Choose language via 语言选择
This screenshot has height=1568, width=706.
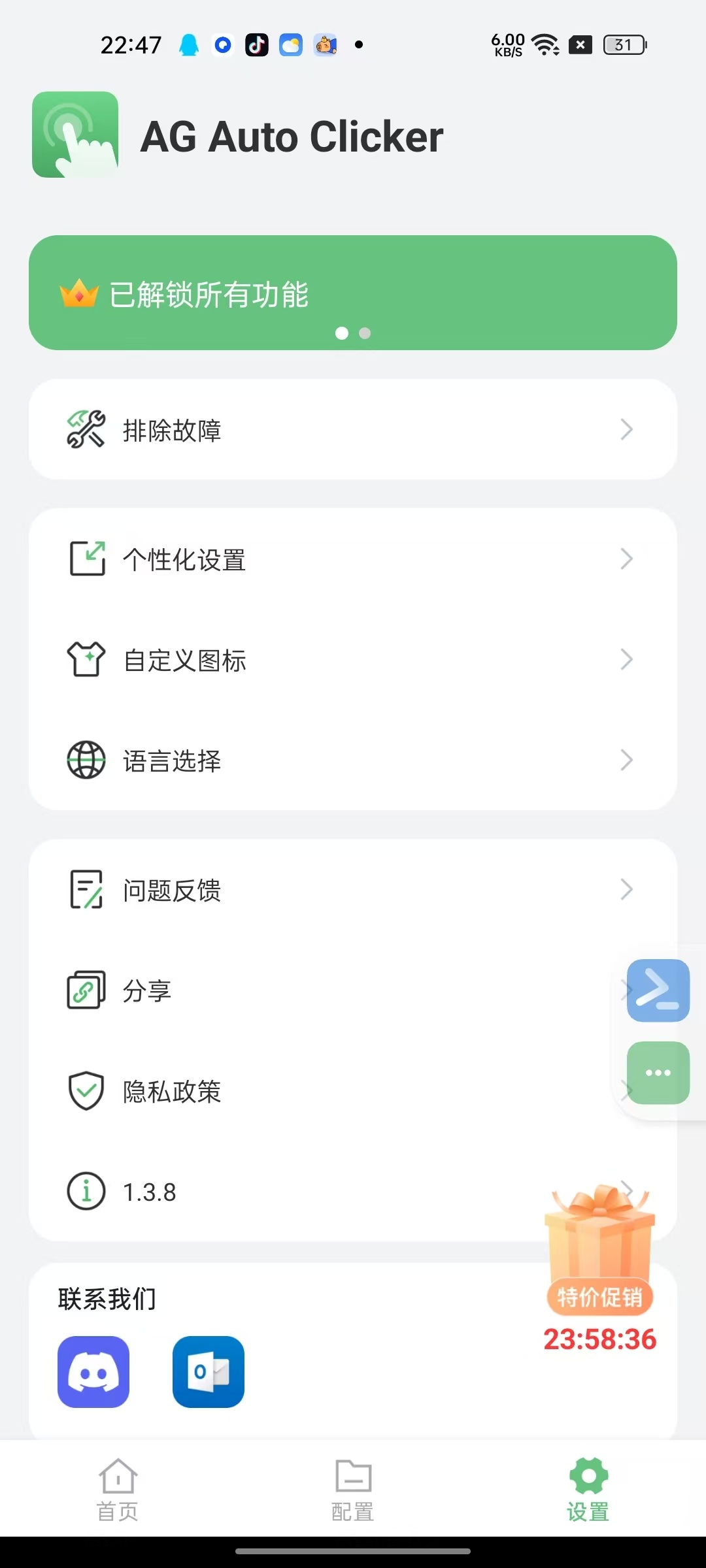pyautogui.click(x=353, y=760)
